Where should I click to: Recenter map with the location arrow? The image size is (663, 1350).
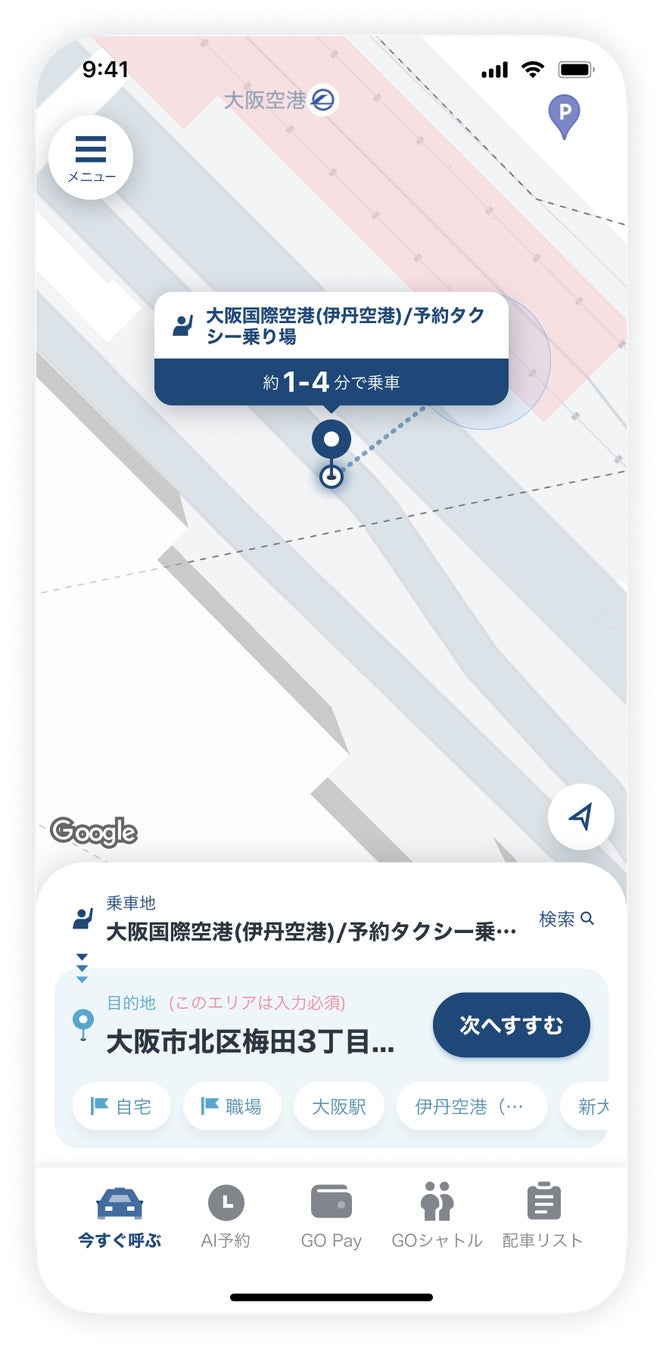tap(580, 817)
